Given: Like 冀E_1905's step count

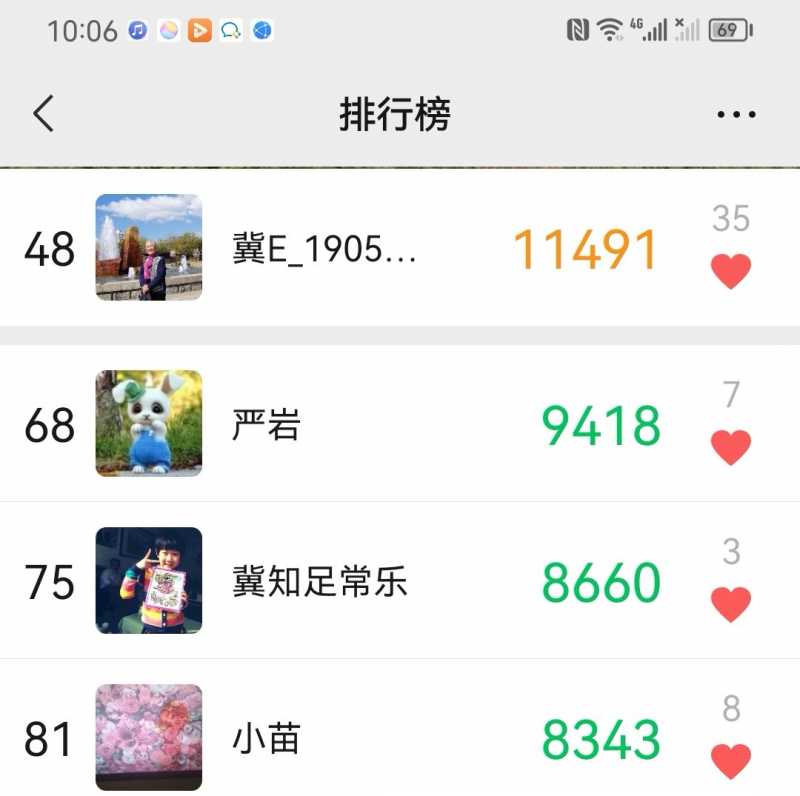Looking at the screenshot, I should [730, 271].
